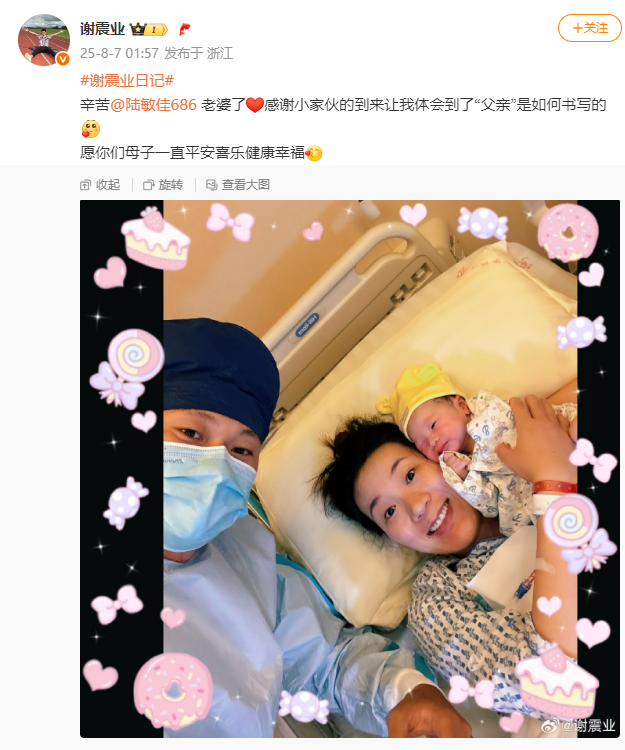Select 查看大图 to view full image
Image resolution: width=625 pixels, height=750 pixels.
click(238, 184)
